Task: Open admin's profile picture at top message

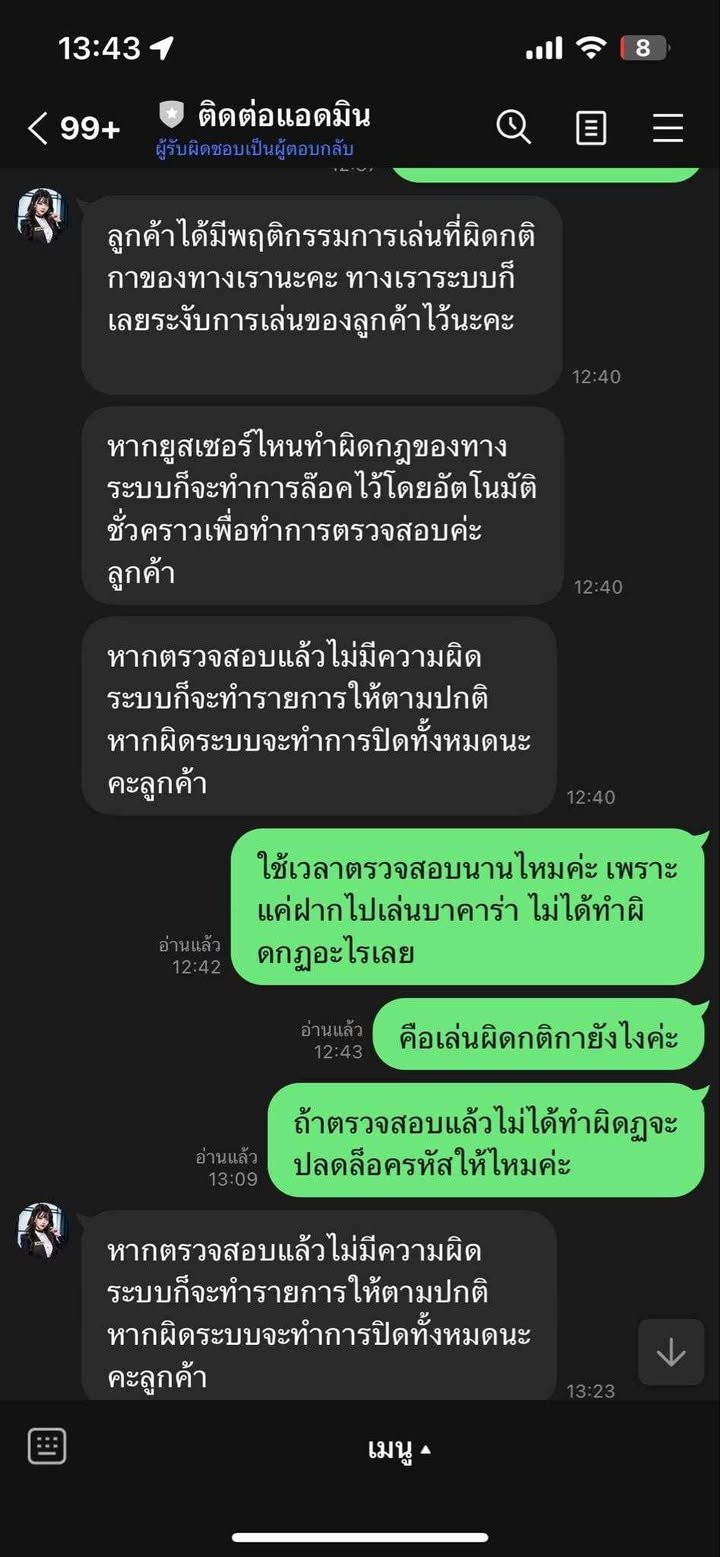Action: pyautogui.click(x=42, y=215)
